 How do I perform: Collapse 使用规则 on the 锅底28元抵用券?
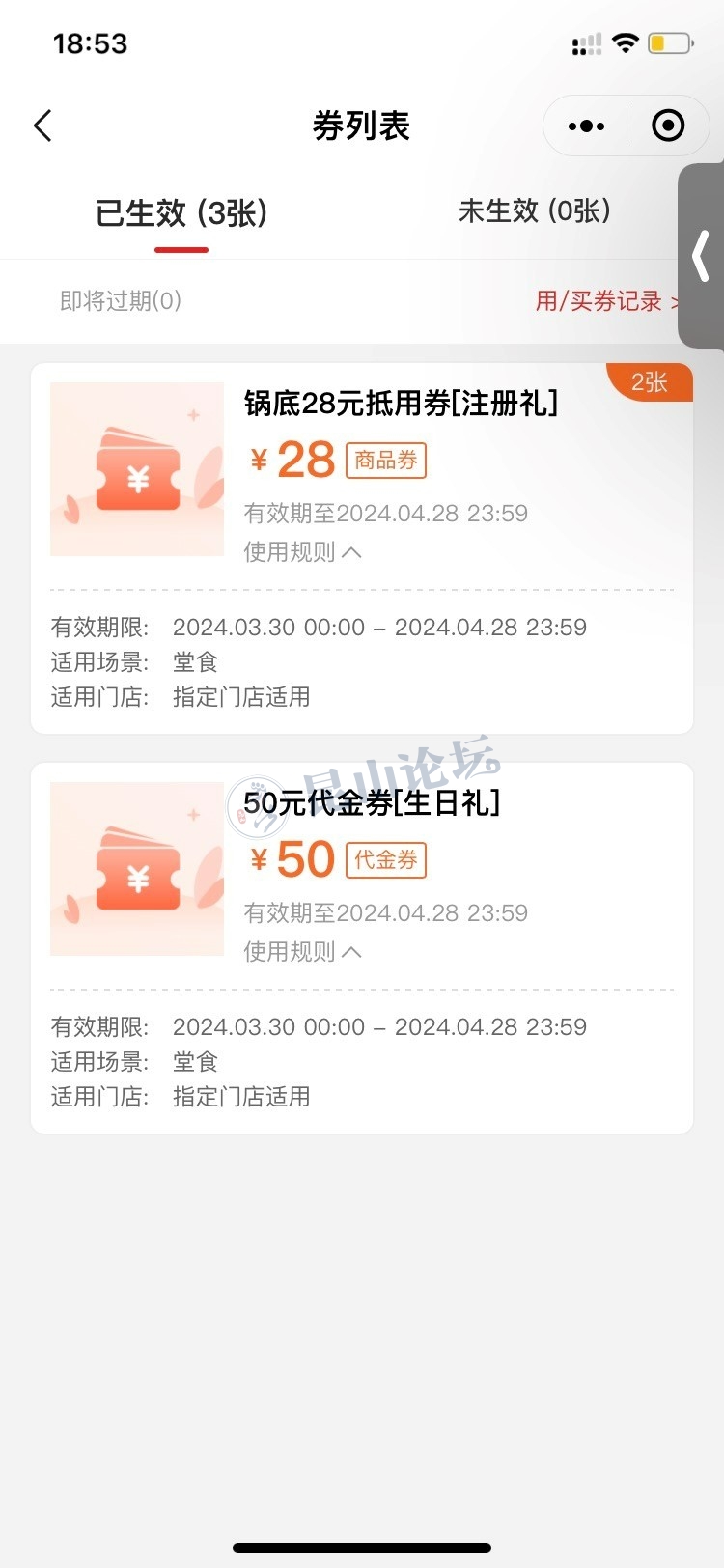coord(302,552)
